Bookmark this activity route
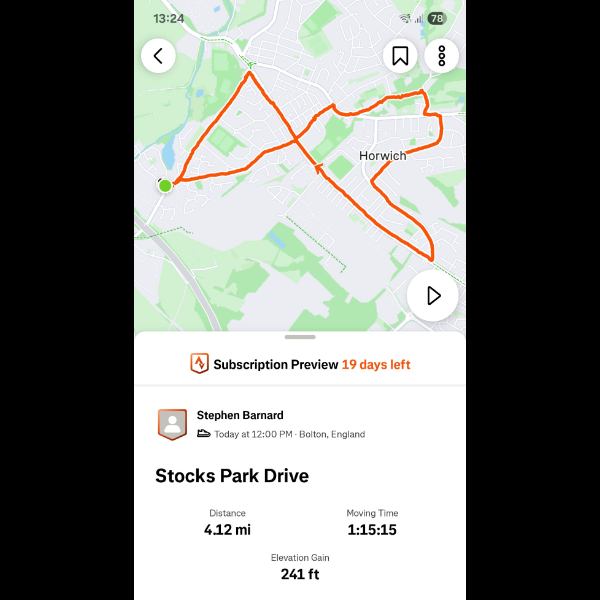600x600 pixels. coord(400,55)
